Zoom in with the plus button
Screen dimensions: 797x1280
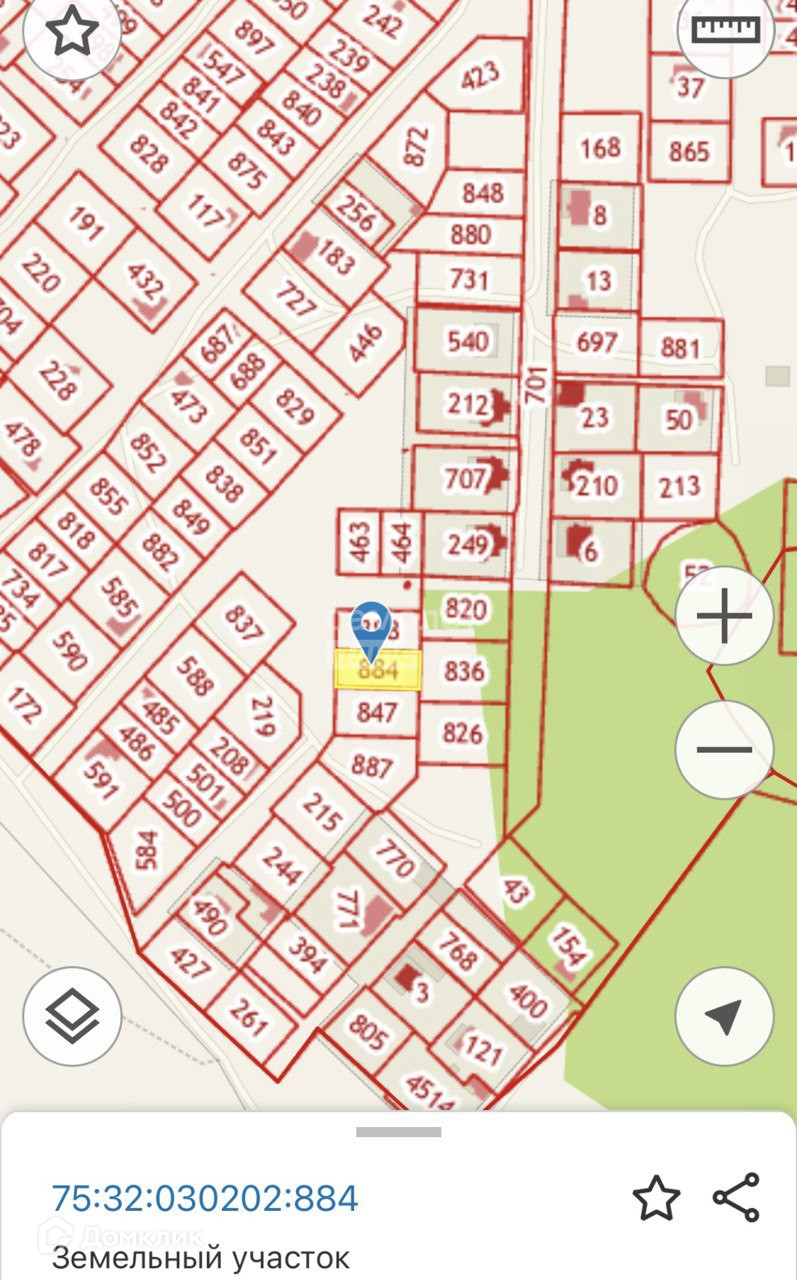point(724,616)
